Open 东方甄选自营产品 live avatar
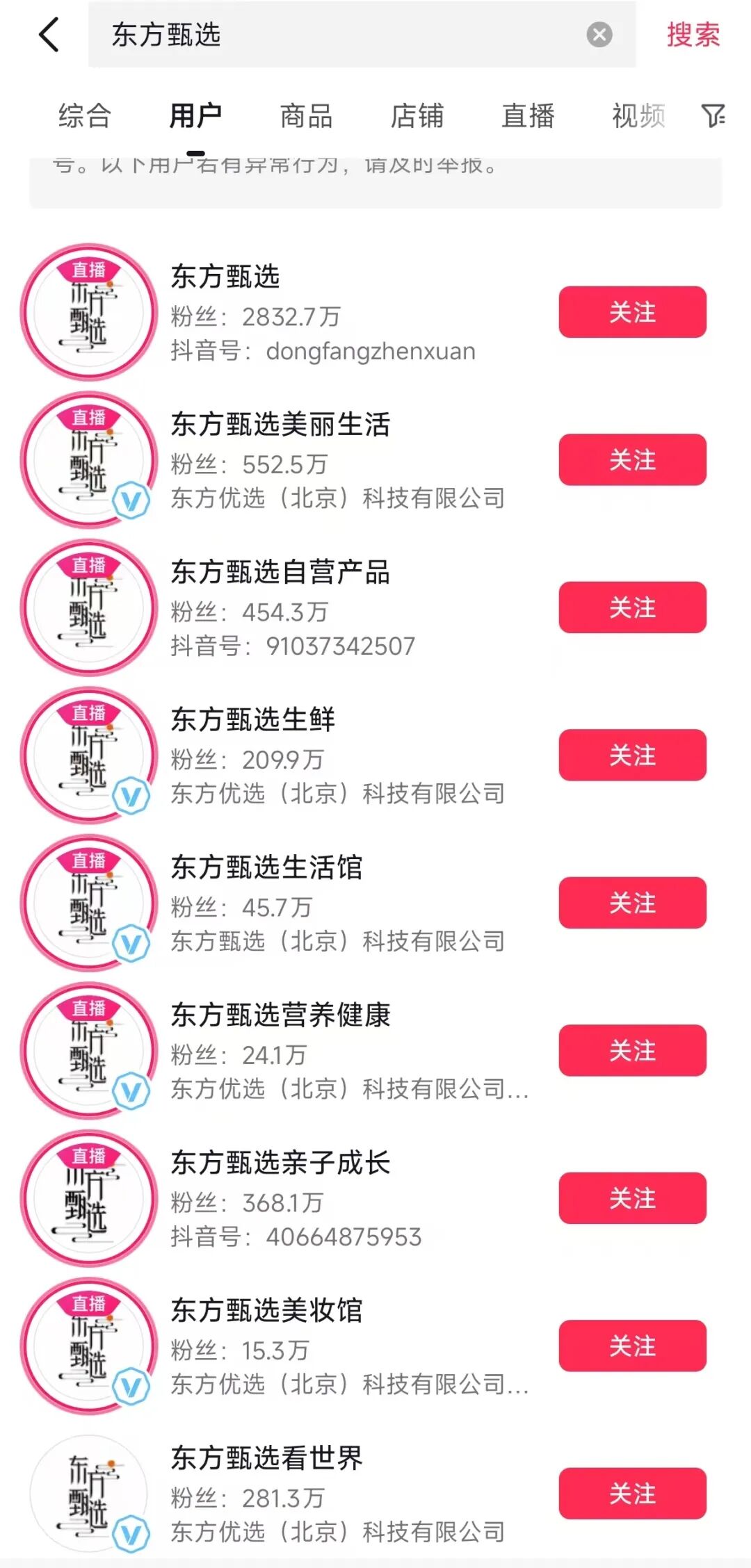Screen dimensions: 751x1568 pyautogui.click(x=89, y=607)
